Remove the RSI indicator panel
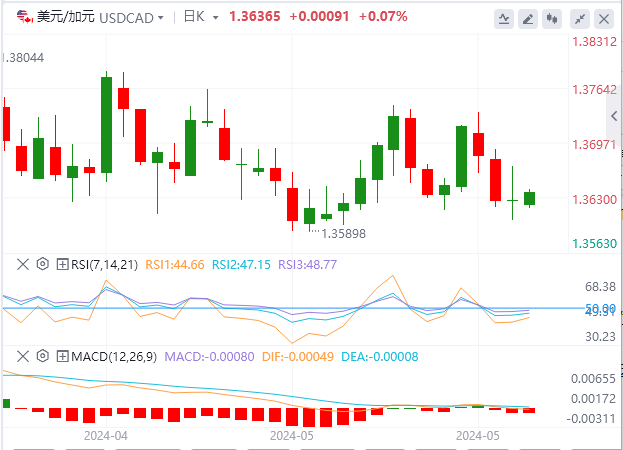The width and height of the screenshot is (623, 450). (24, 264)
